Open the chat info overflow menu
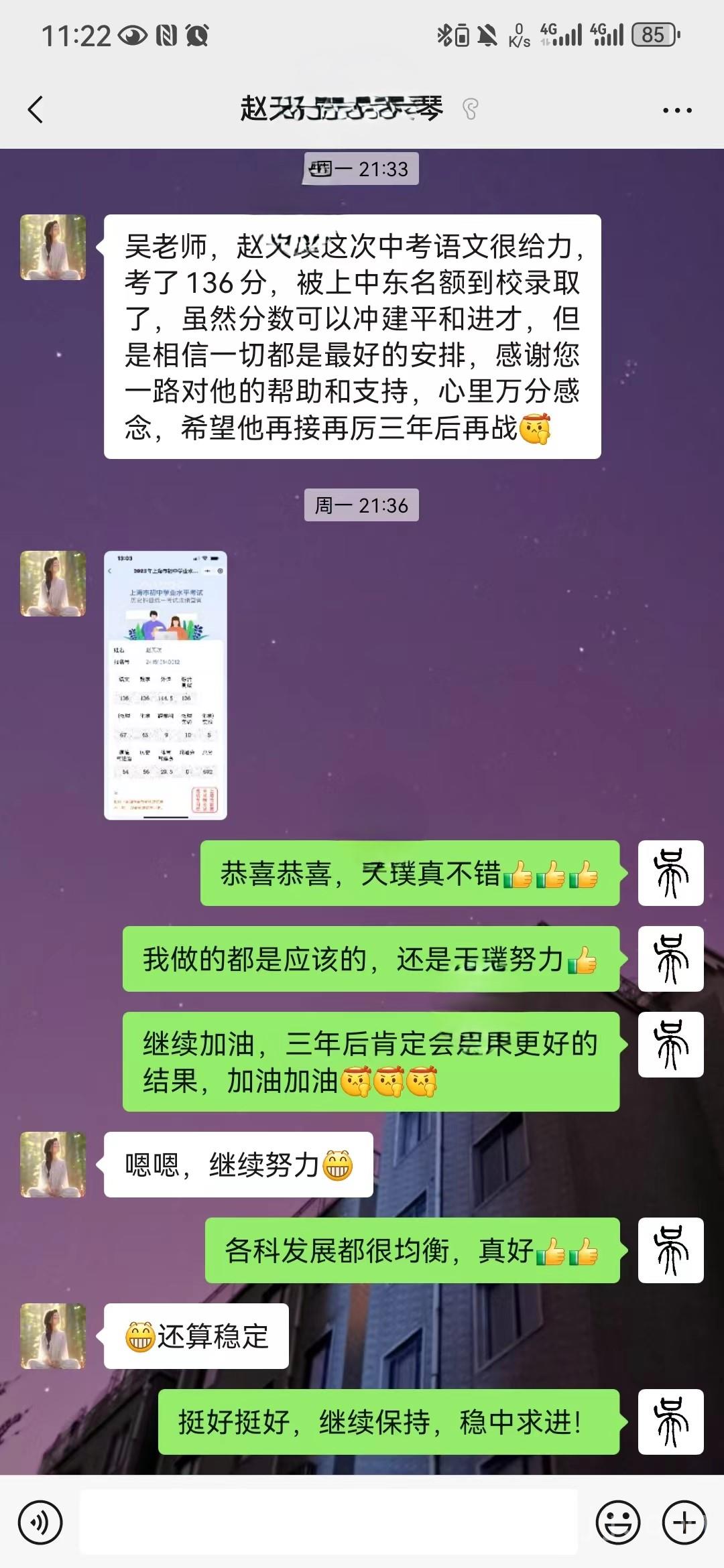The width and height of the screenshot is (724, 1568). tap(677, 110)
